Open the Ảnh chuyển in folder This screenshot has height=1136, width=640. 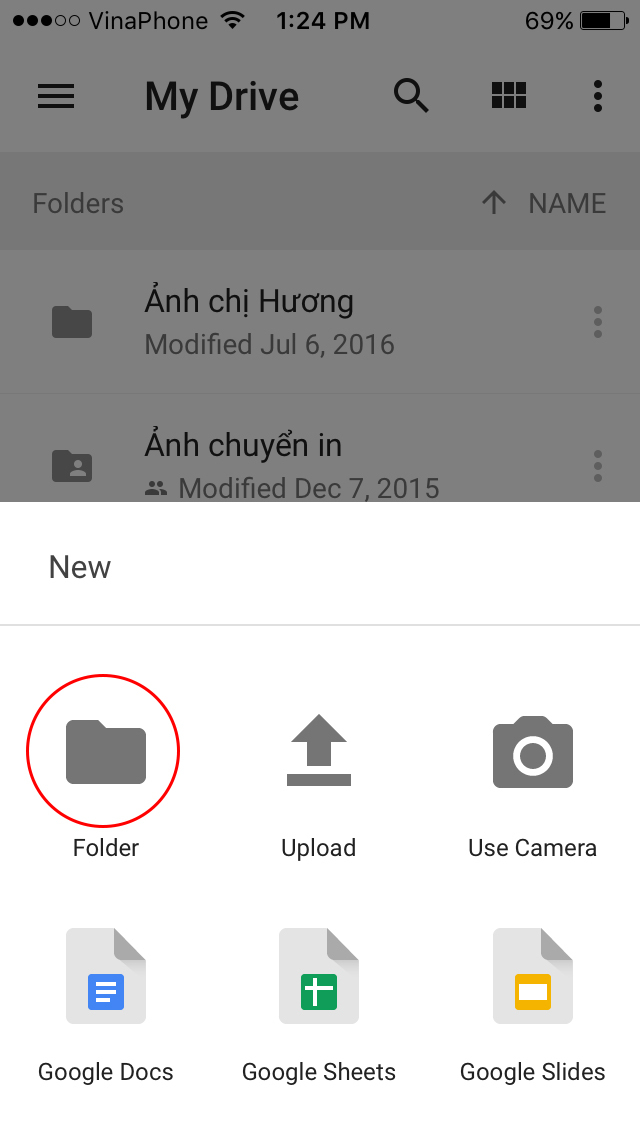(x=320, y=448)
